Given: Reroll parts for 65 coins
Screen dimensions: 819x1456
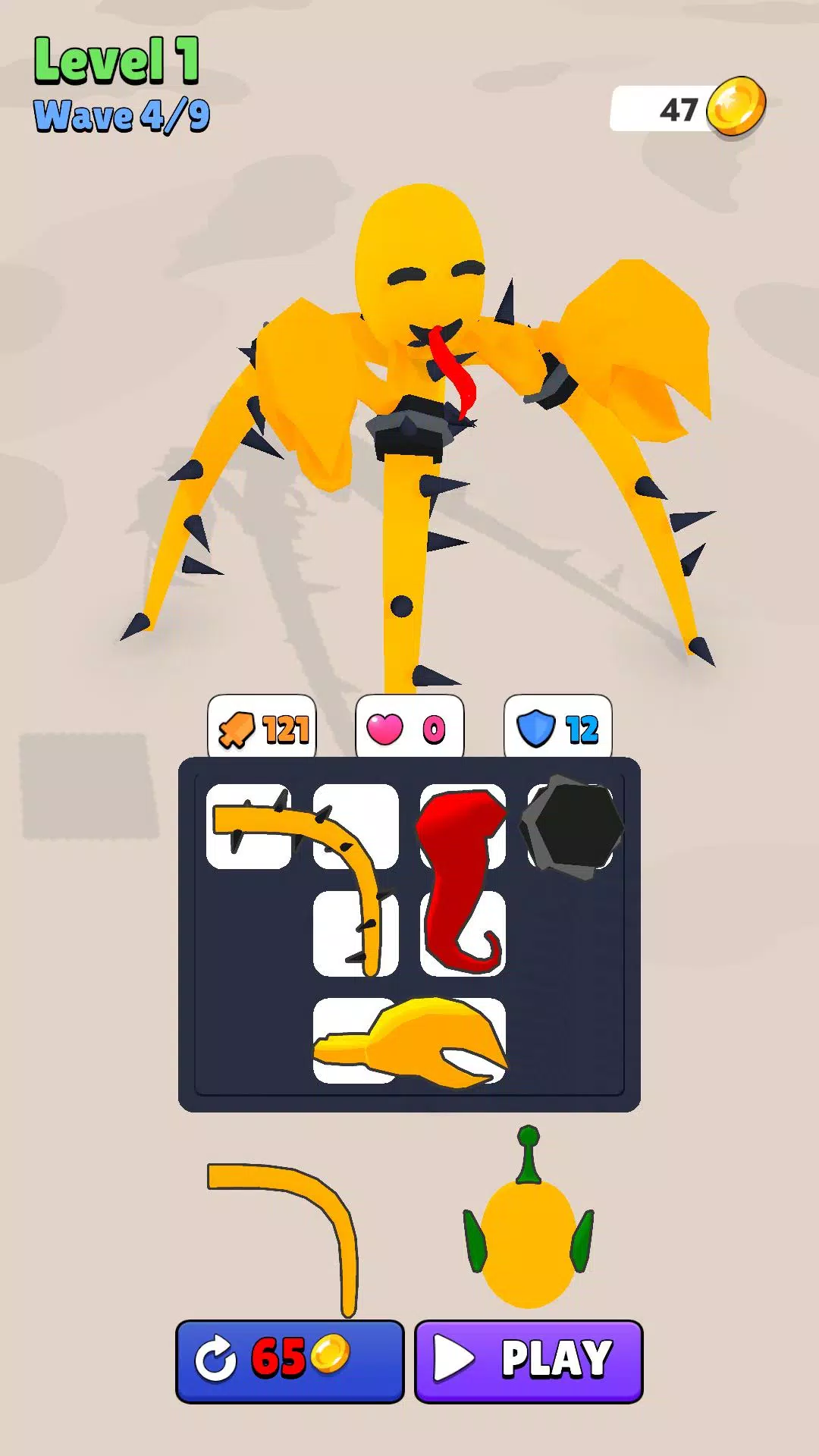Looking at the screenshot, I should coord(290,1360).
